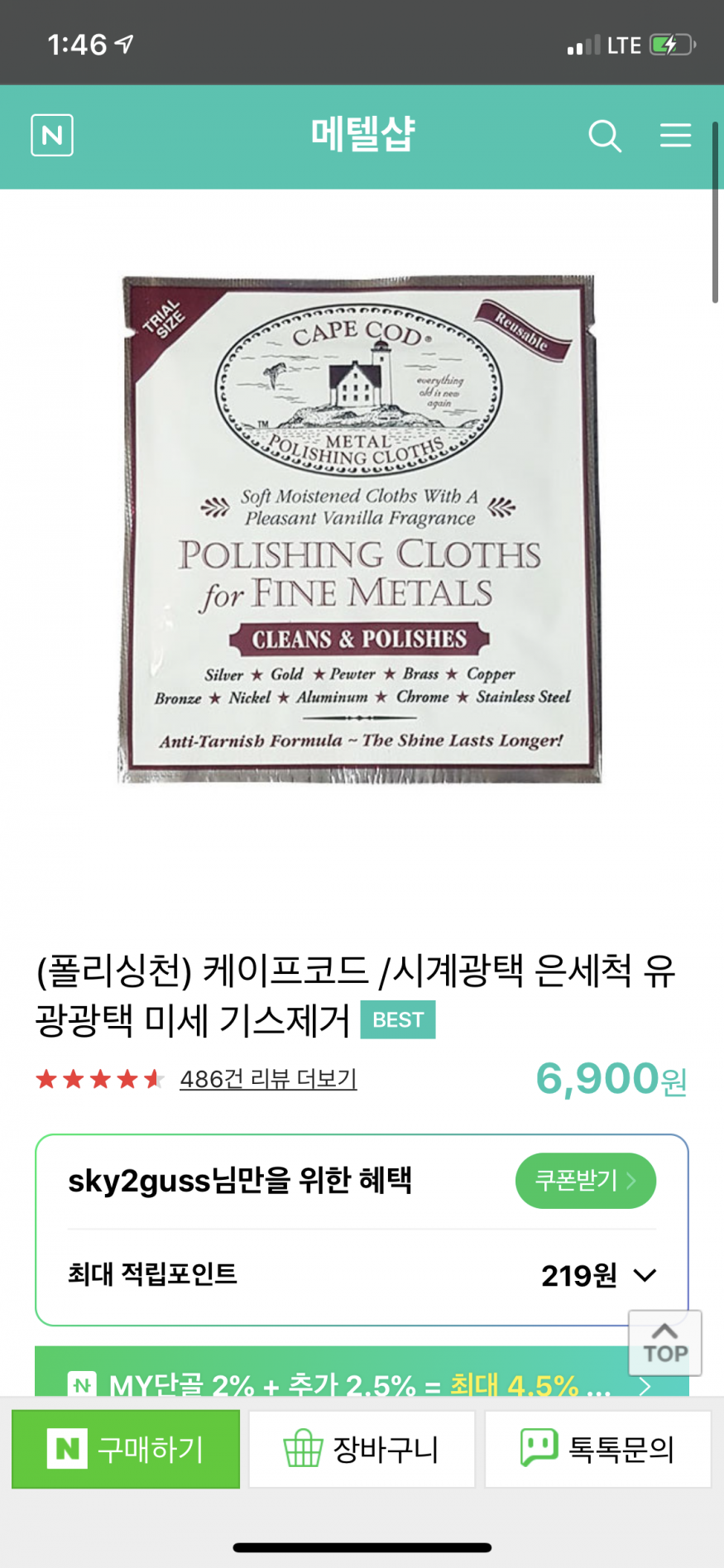Tap the 쿠폰받기 button

click(585, 1180)
